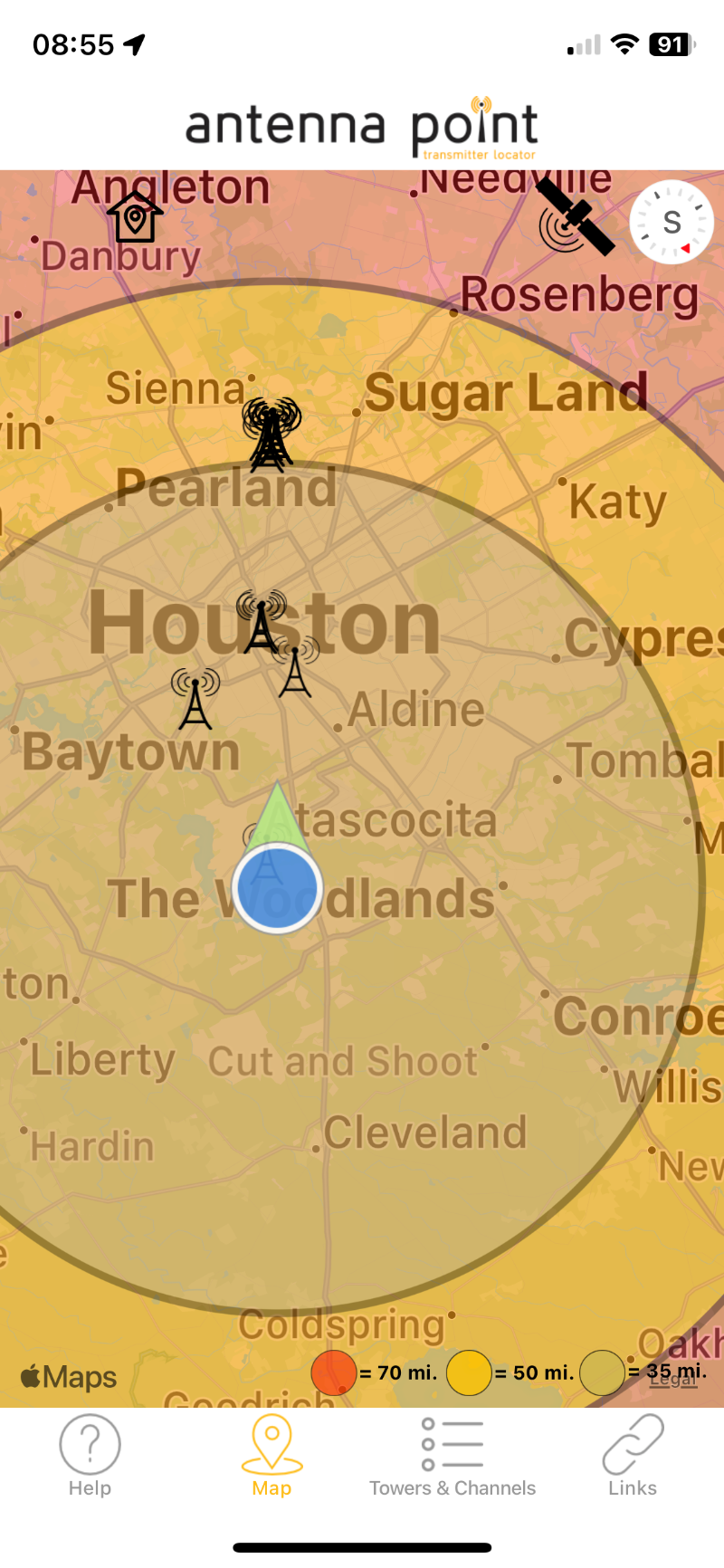Tap the satellite icon on the map
The image size is (724, 1568).
point(574,218)
